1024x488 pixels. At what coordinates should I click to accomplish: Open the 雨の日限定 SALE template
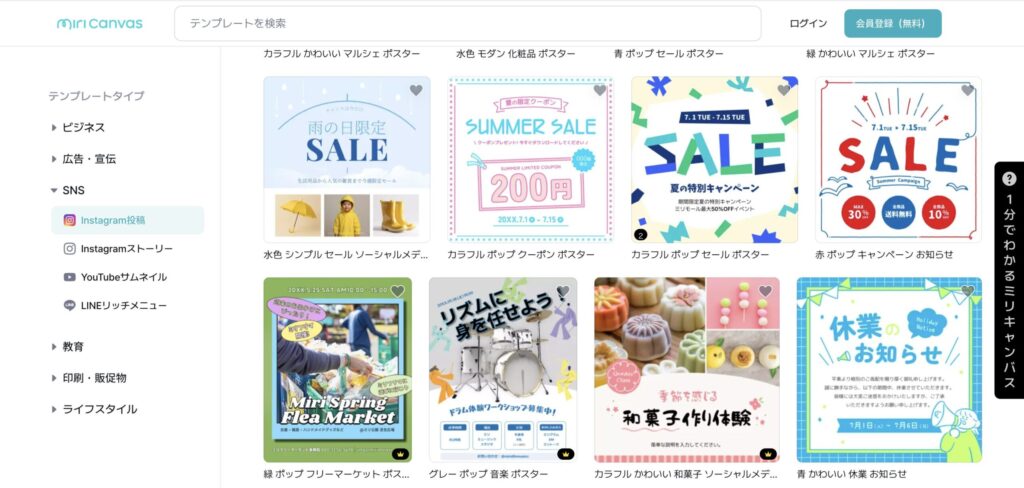point(346,160)
